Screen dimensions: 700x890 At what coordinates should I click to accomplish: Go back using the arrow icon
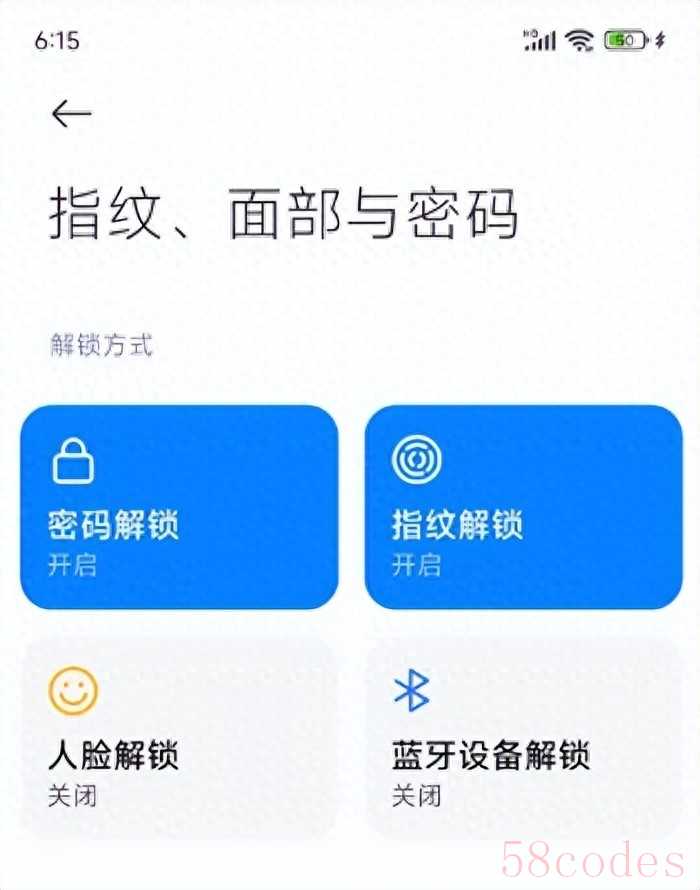tap(71, 114)
